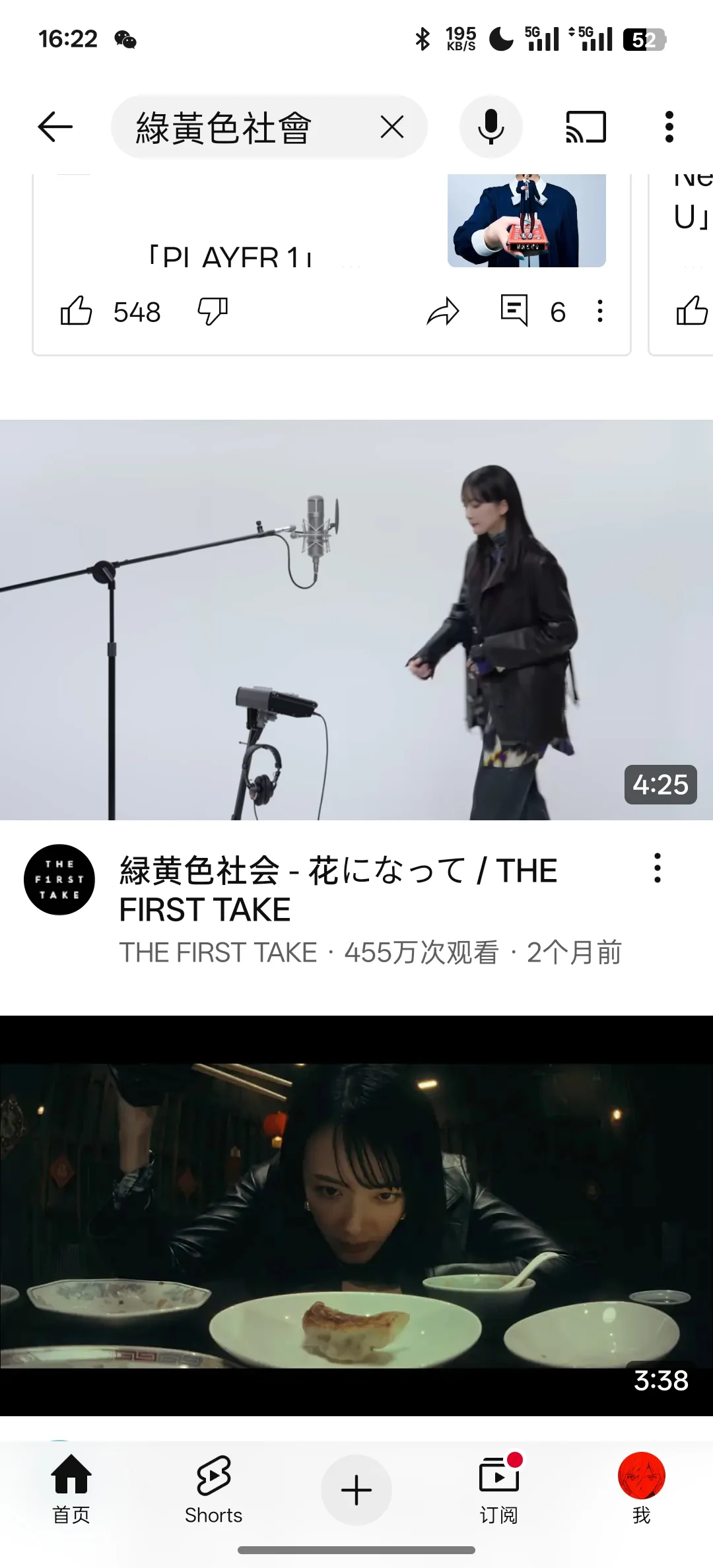Open the cast to device option
Image resolution: width=713 pixels, height=1568 pixels.
pos(586,127)
